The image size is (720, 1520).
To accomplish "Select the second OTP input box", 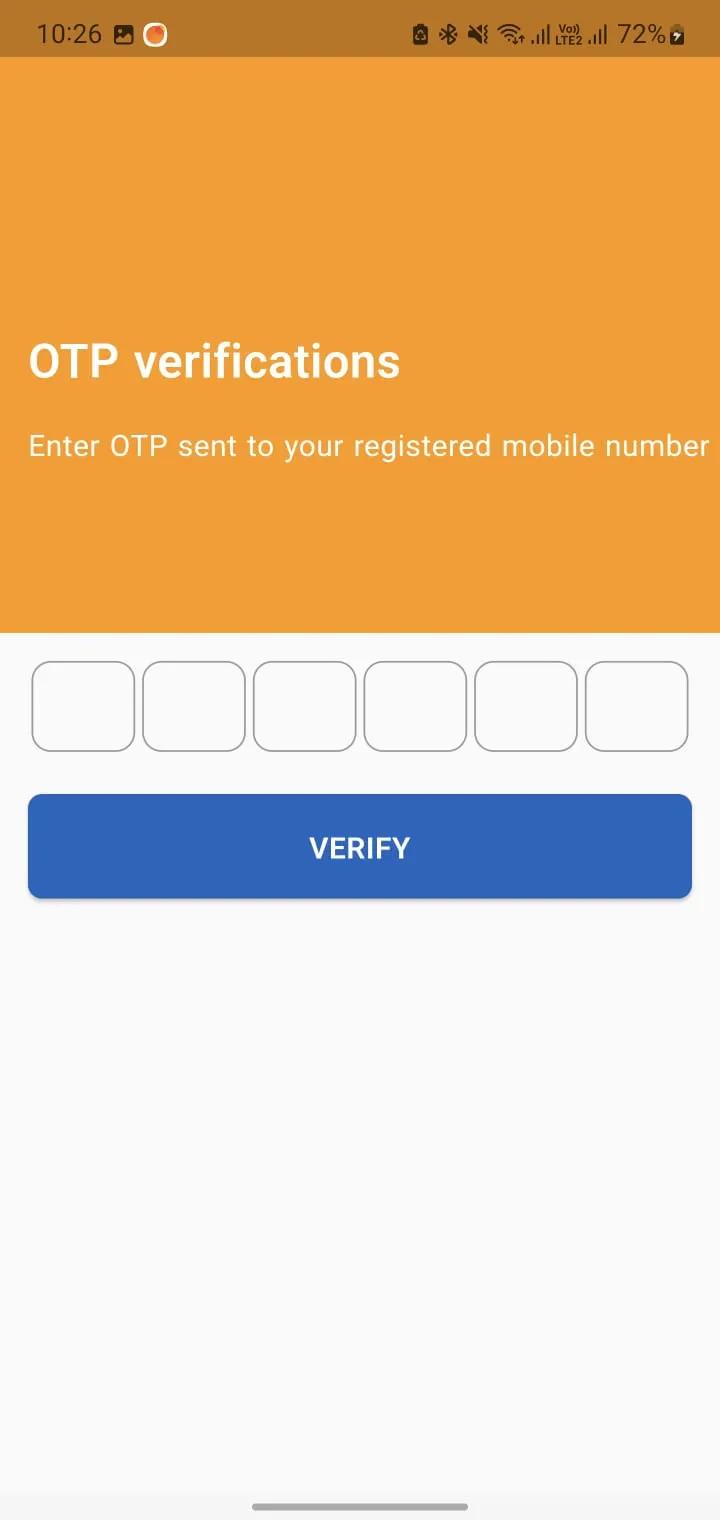I will coord(193,706).
